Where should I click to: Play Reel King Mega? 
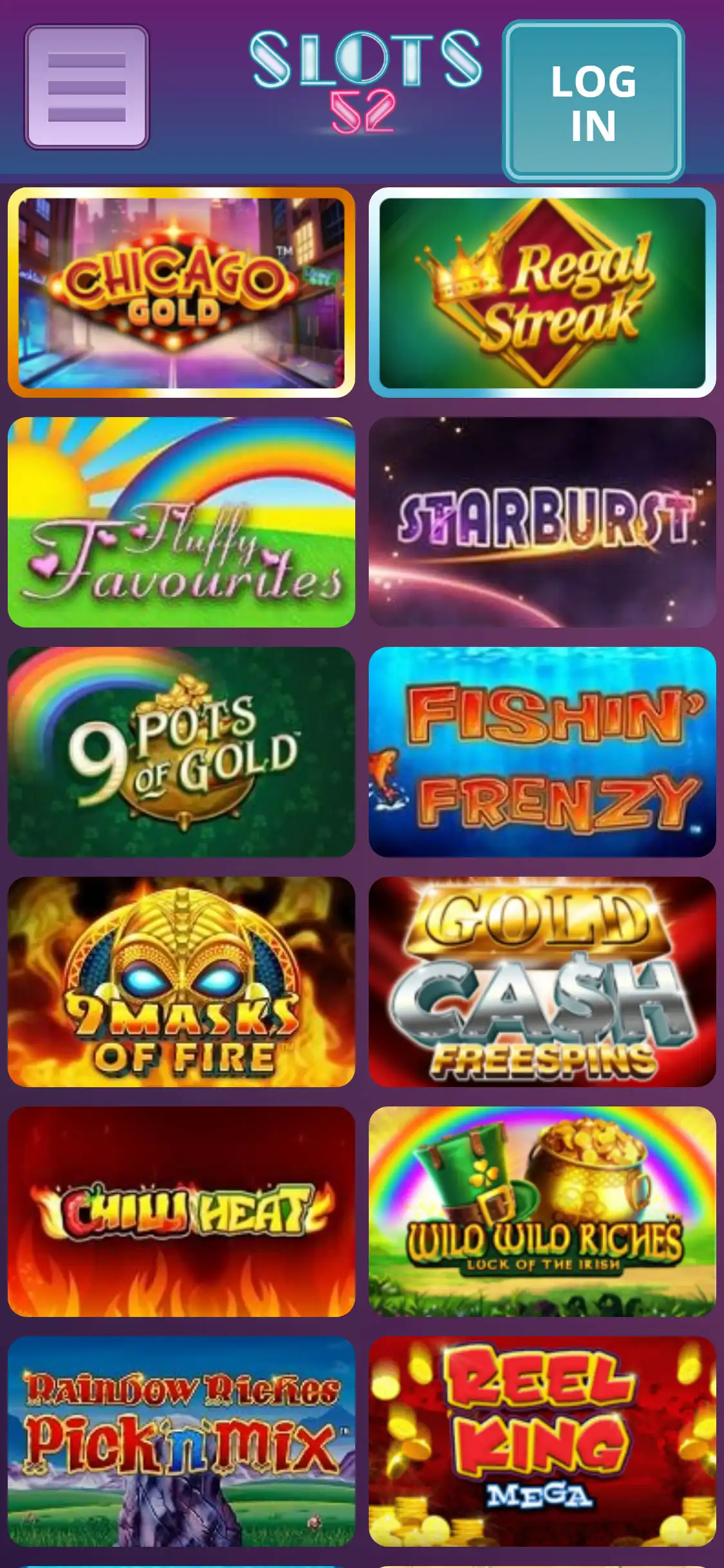click(542, 1441)
